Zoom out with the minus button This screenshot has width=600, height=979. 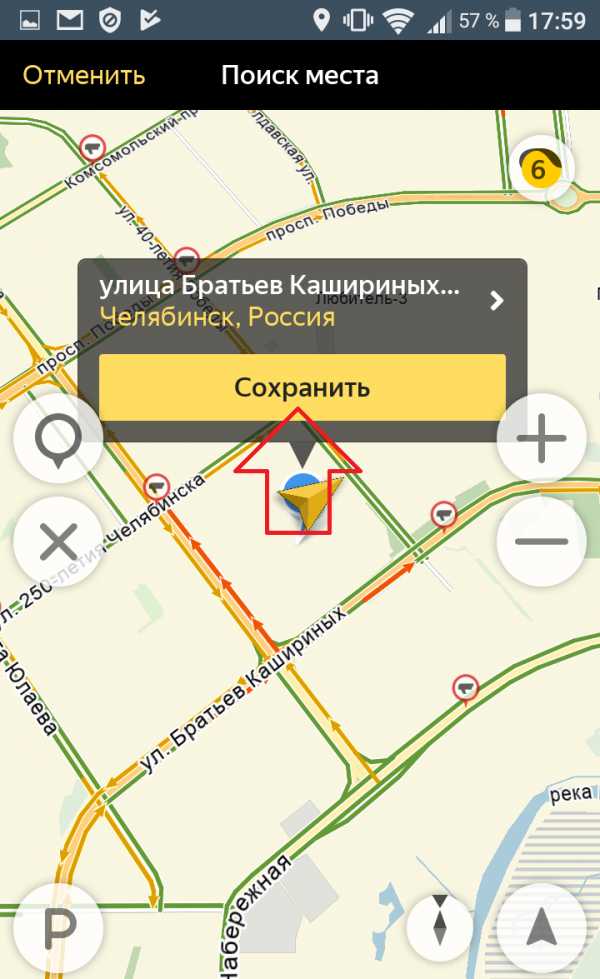click(x=541, y=541)
